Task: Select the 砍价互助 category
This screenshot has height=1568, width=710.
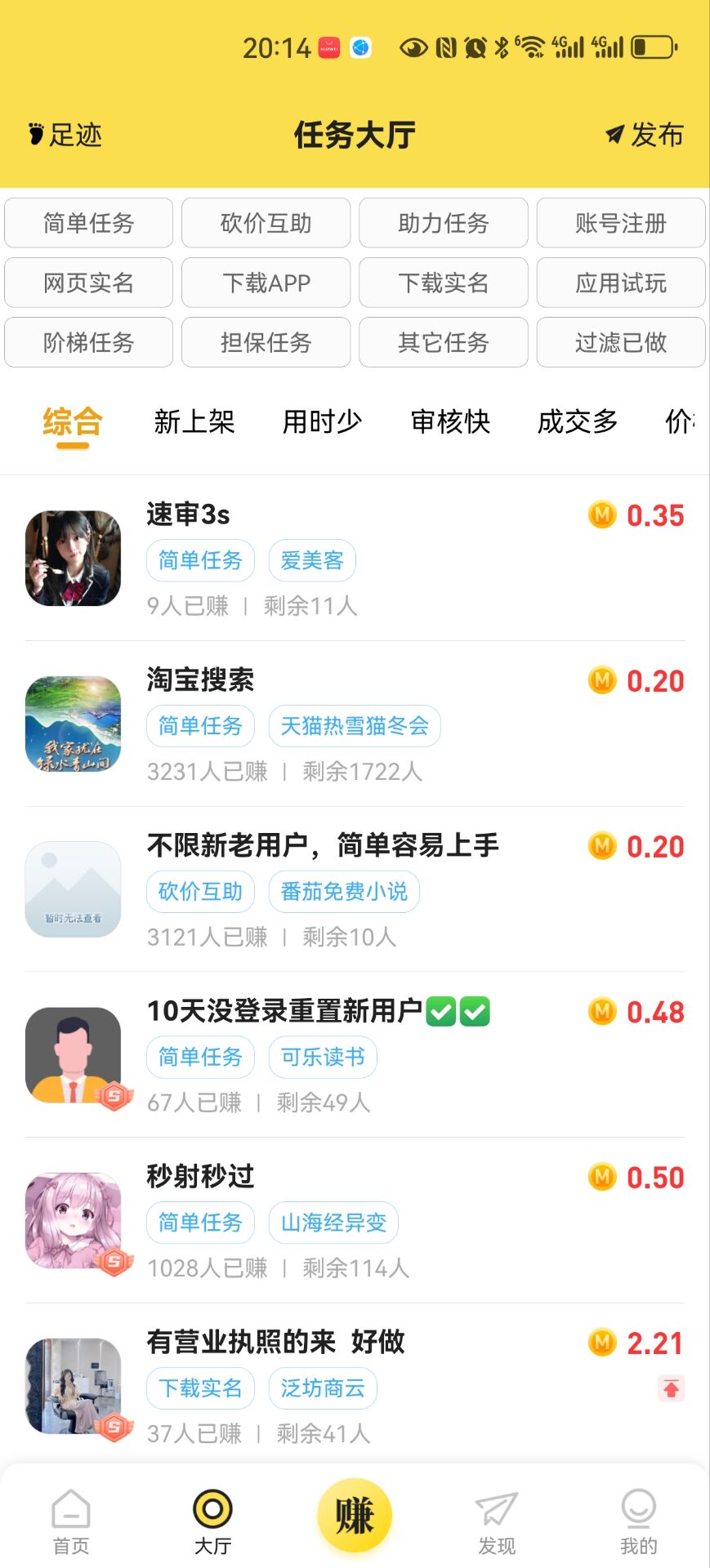Action: point(266,223)
